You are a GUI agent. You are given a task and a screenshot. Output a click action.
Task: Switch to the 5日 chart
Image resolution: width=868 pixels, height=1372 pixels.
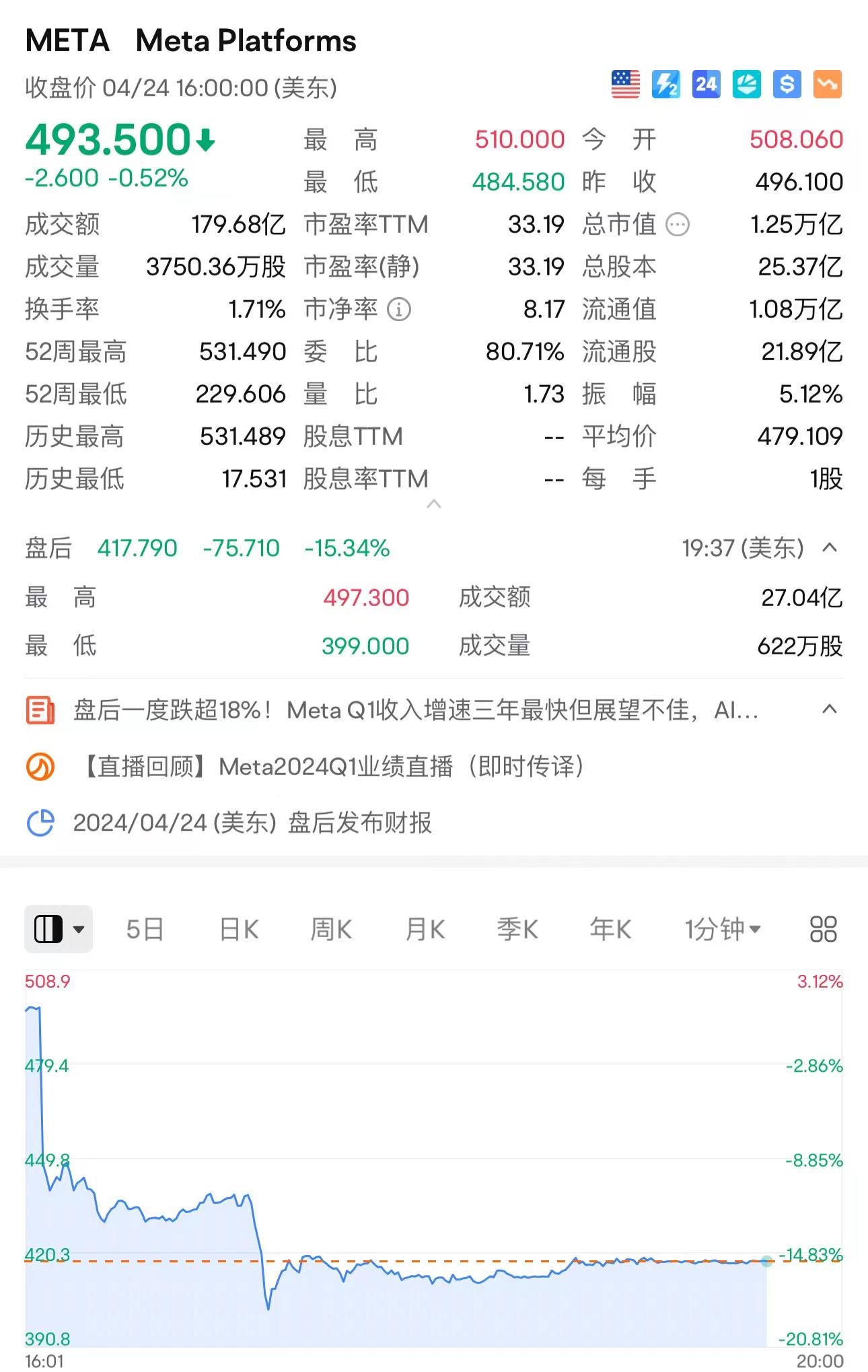145,929
